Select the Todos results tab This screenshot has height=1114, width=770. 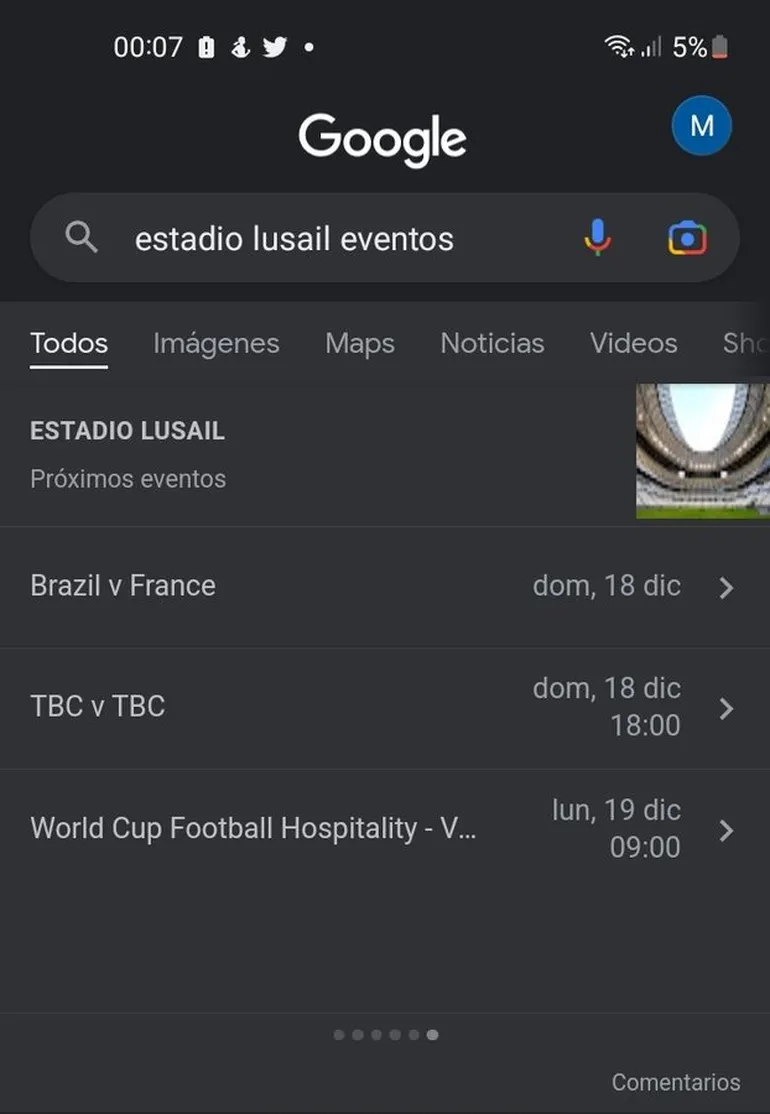point(69,344)
